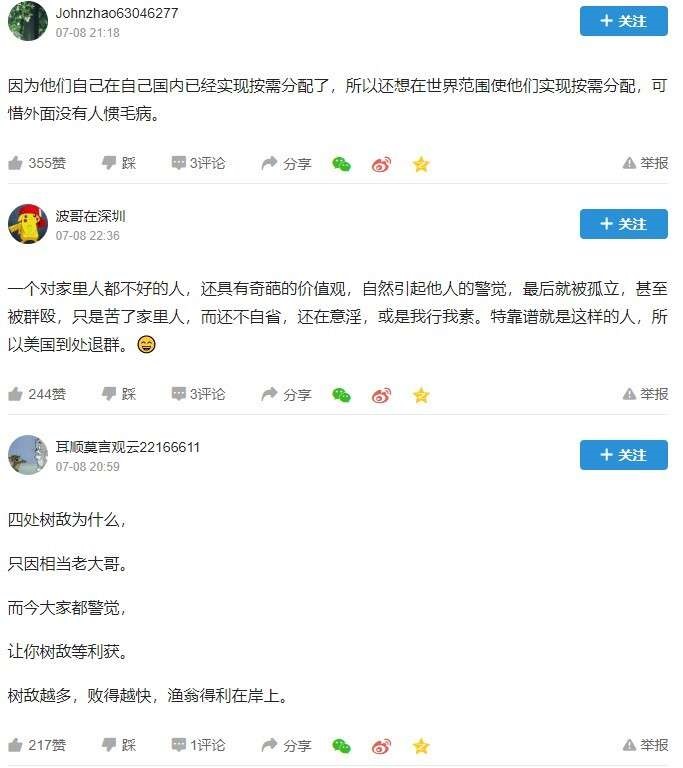Report 耳顺莫言观云22166611's comment with 举报
Viewport: 683px width, 768px height.
(645, 745)
